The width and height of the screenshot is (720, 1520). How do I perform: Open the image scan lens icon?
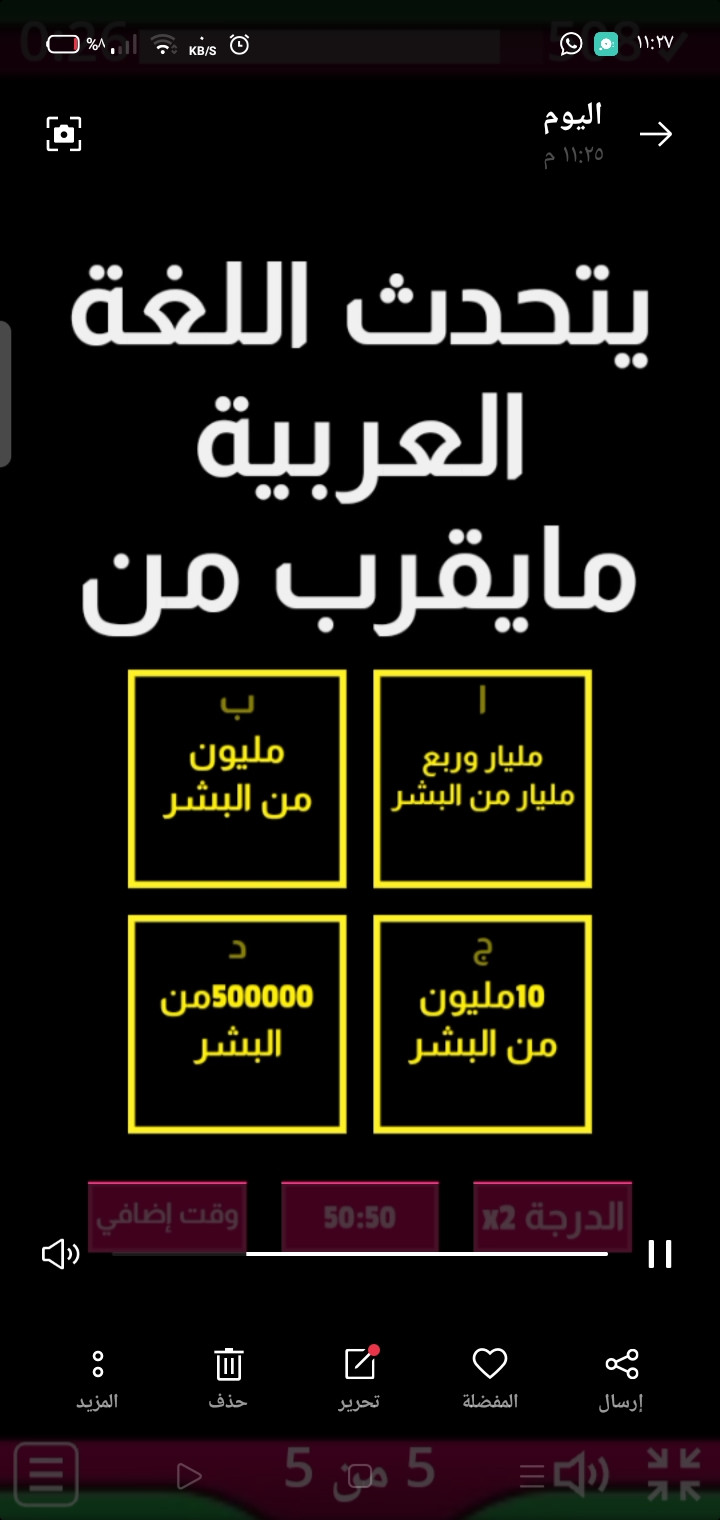pyautogui.click(x=64, y=134)
